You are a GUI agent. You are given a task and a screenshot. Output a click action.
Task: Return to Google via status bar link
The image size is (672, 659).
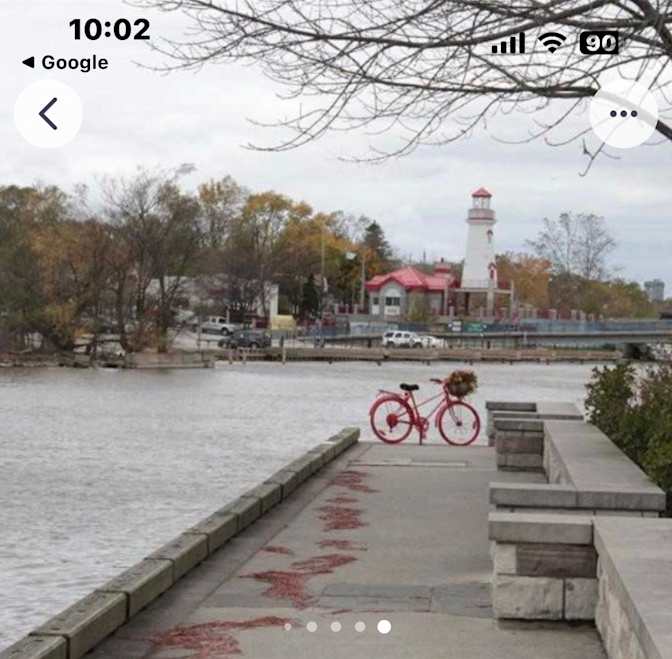click(x=65, y=62)
